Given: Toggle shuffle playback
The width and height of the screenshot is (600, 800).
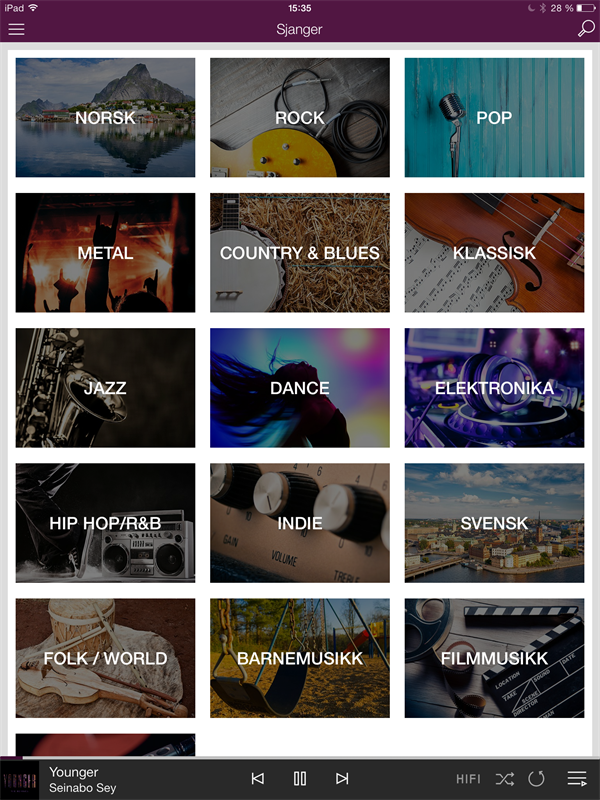Looking at the screenshot, I should (504, 779).
